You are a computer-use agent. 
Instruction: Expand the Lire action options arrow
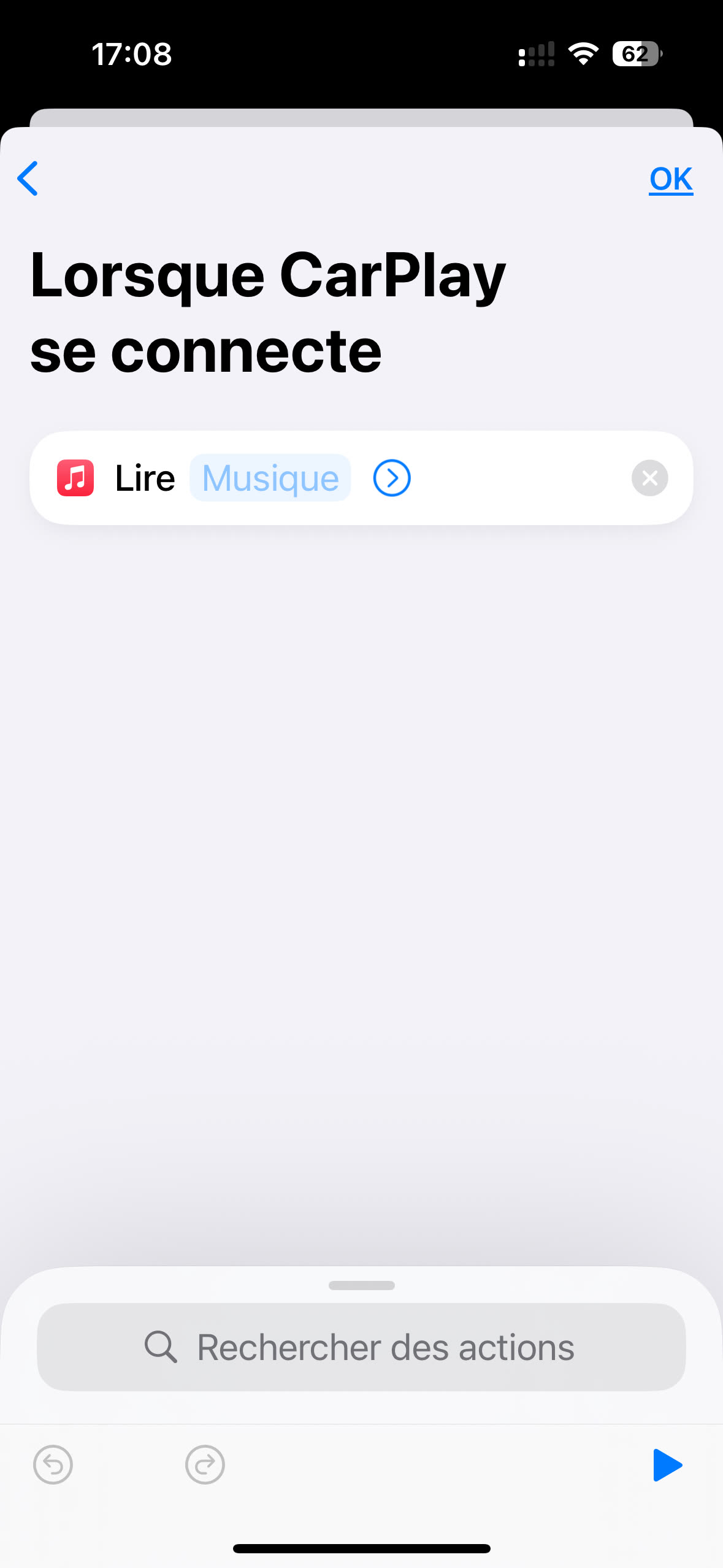391,478
